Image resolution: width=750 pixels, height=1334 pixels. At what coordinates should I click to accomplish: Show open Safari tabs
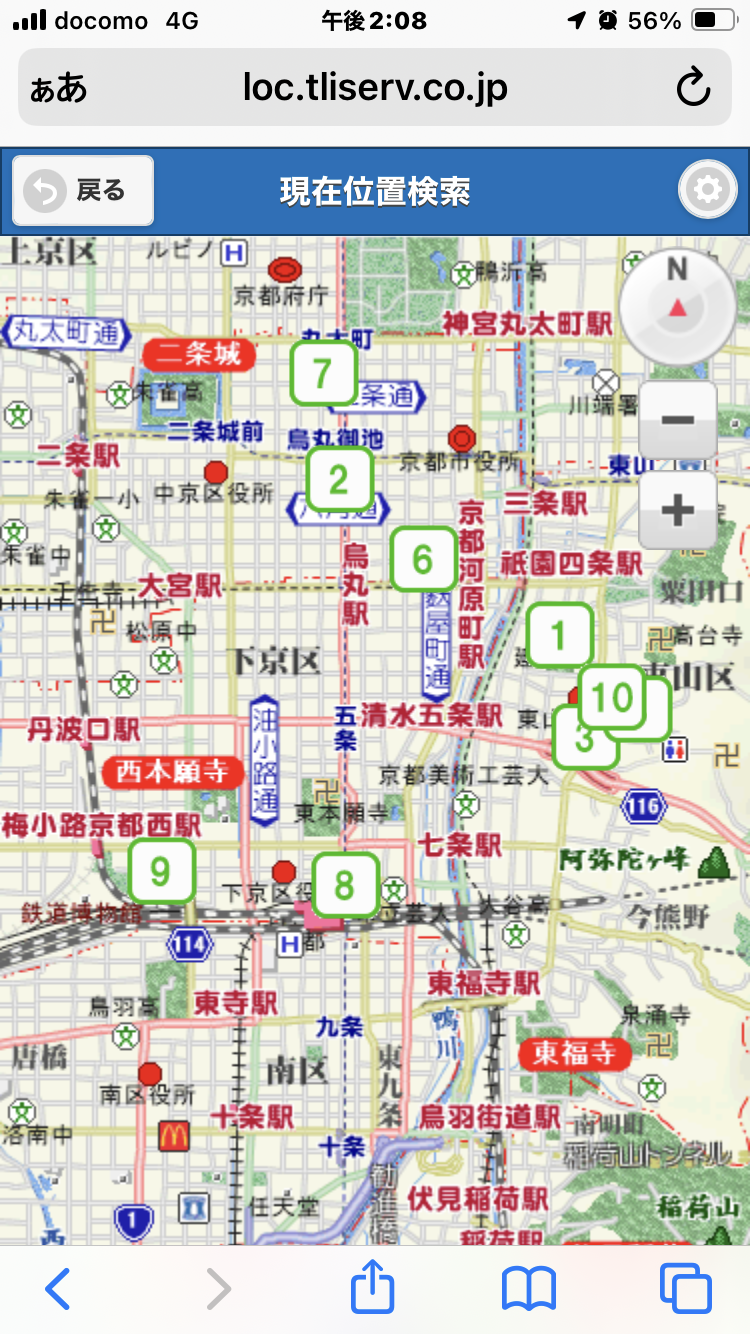686,1289
